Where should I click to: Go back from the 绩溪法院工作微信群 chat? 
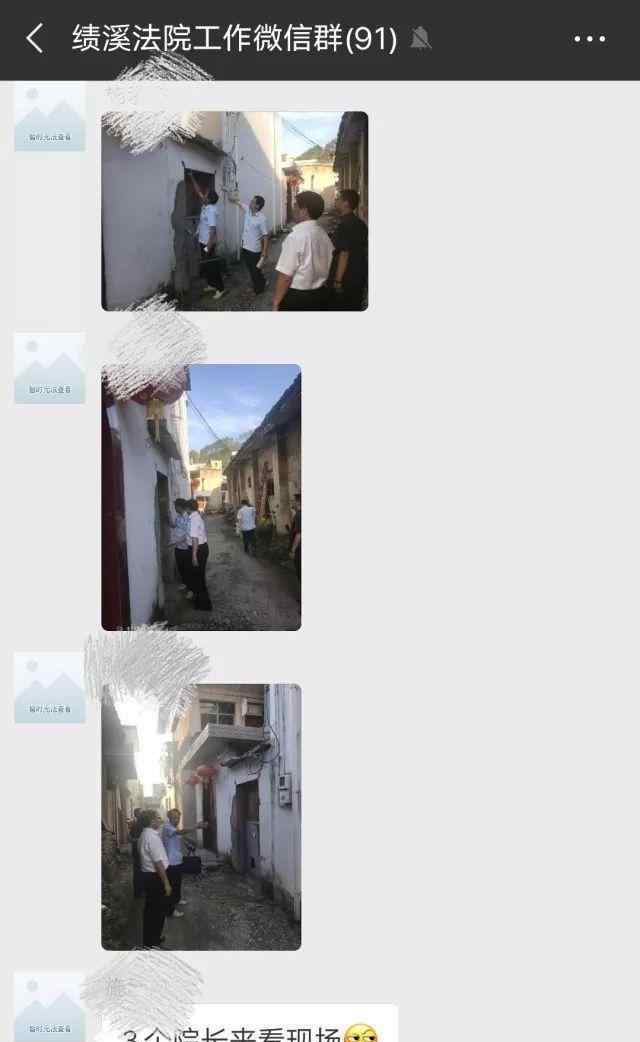pyautogui.click(x=35, y=39)
